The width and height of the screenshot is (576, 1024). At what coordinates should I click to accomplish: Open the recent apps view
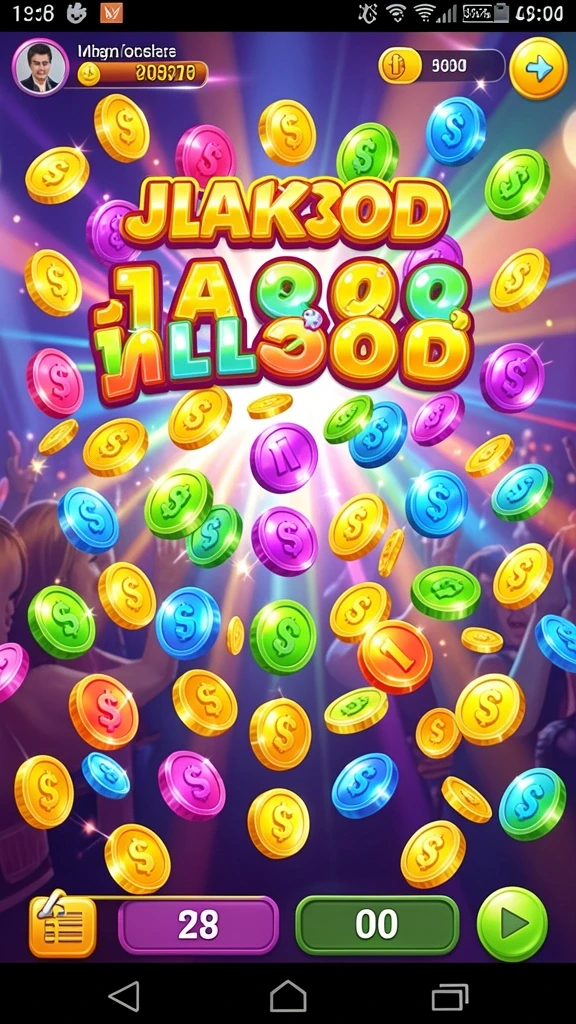click(451, 997)
